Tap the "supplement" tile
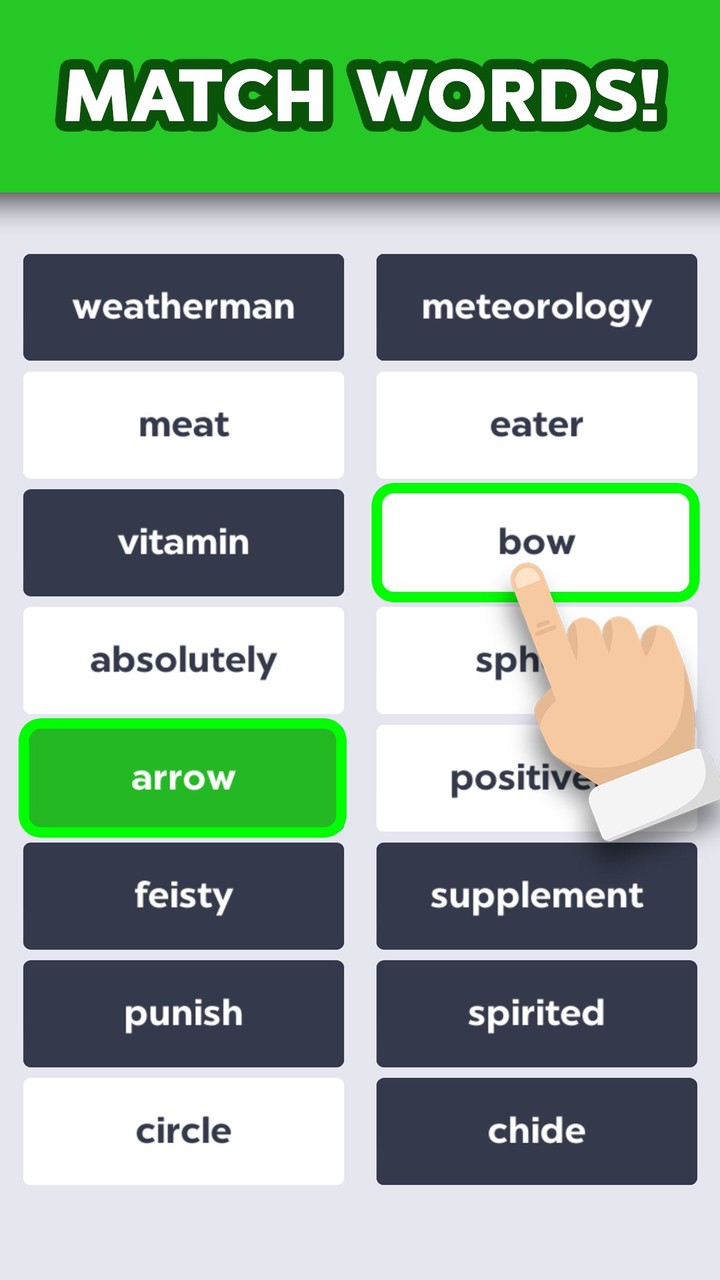The width and height of the screenshot is (720, 1280). click(536, 896)
